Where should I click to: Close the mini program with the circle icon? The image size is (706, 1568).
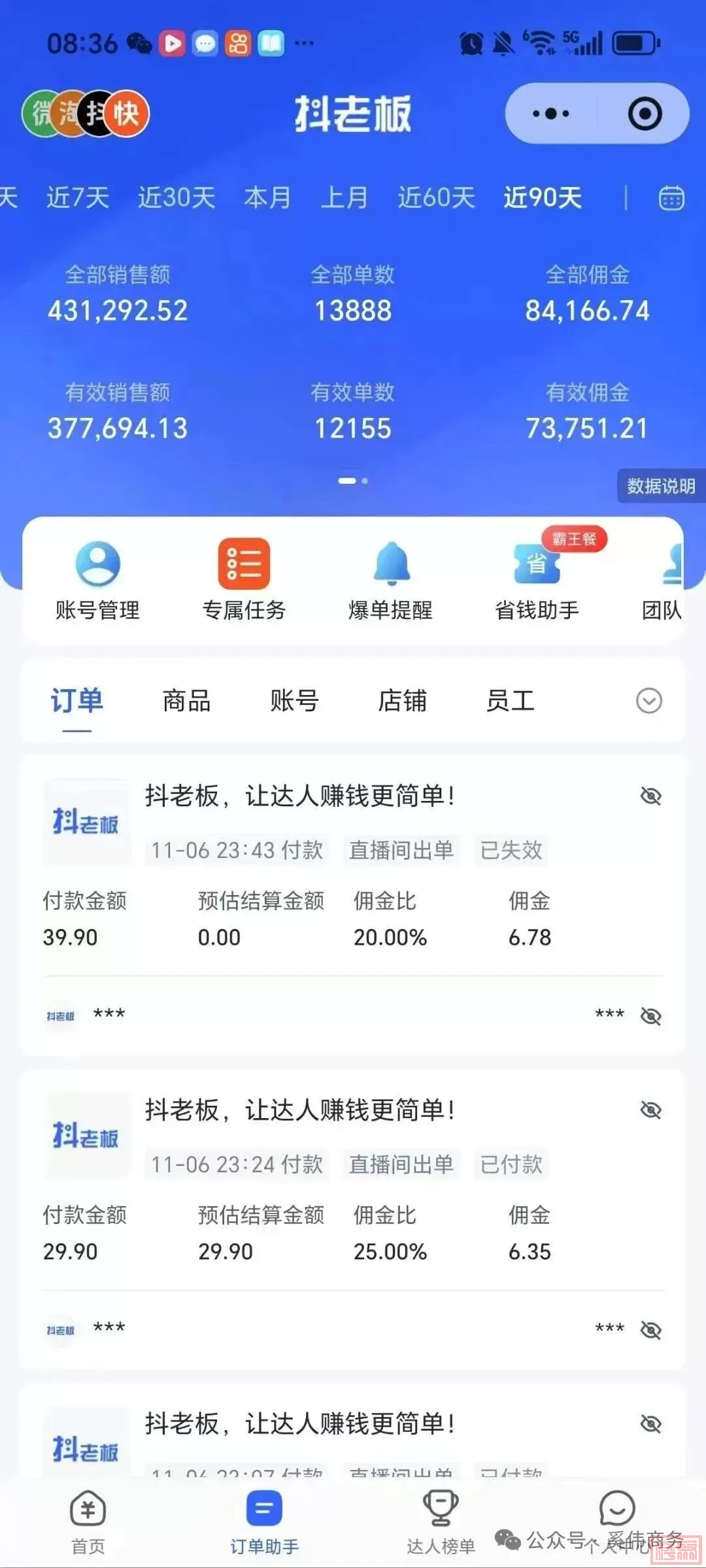(x=645, y=114)
